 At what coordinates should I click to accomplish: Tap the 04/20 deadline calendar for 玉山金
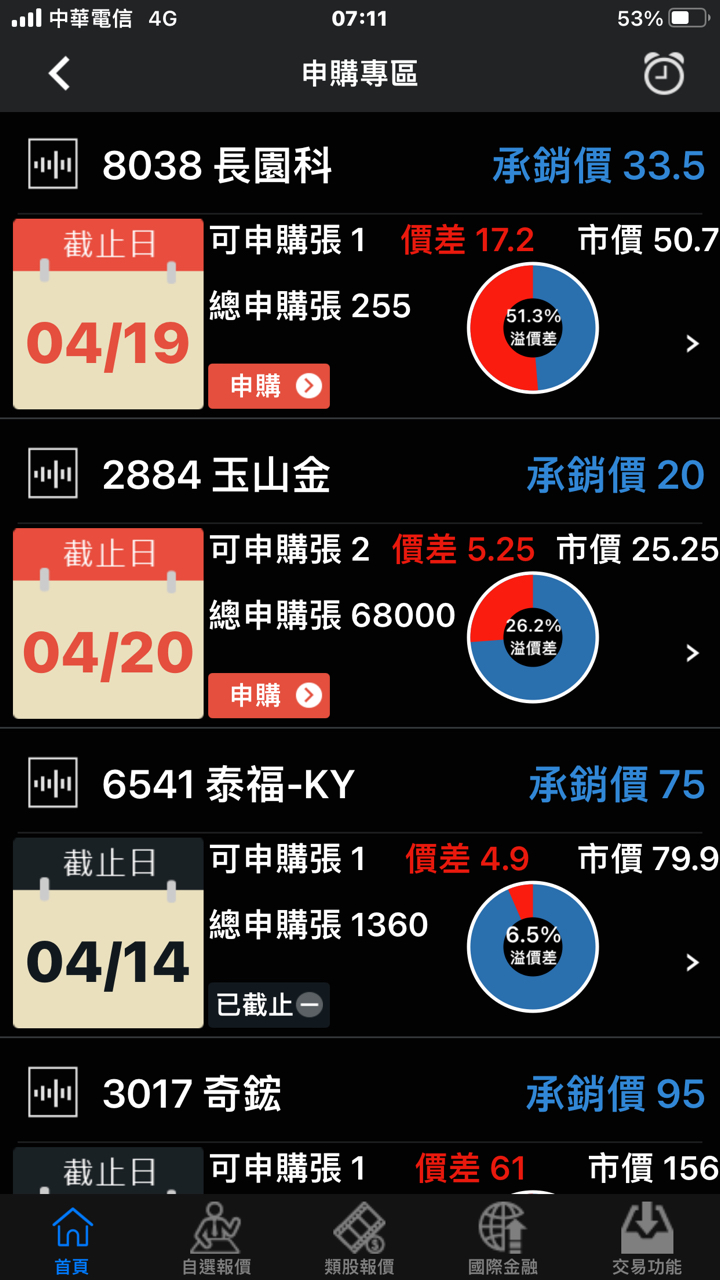tap(107, 623)
